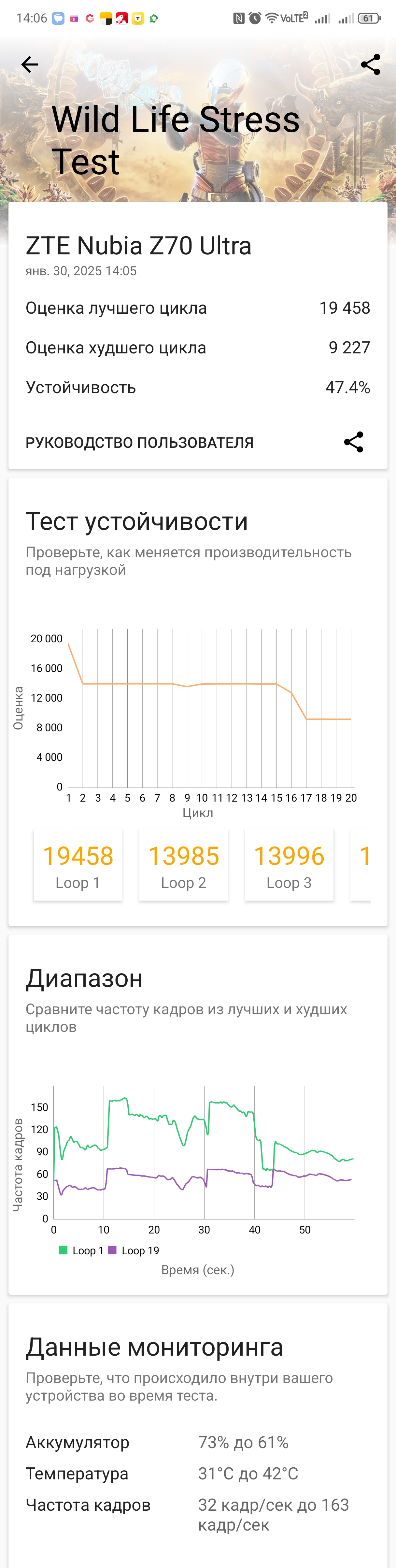Go back using the top arrow

[29, 64]
